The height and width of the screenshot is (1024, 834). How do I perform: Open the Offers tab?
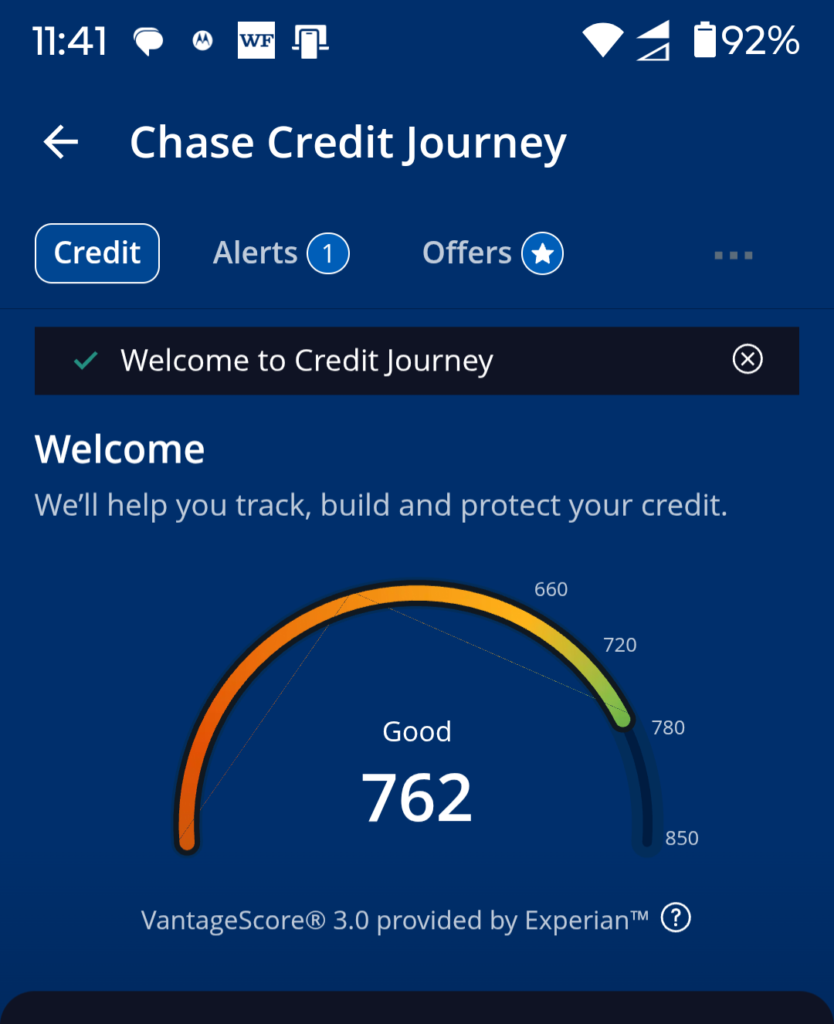(492, 253)
